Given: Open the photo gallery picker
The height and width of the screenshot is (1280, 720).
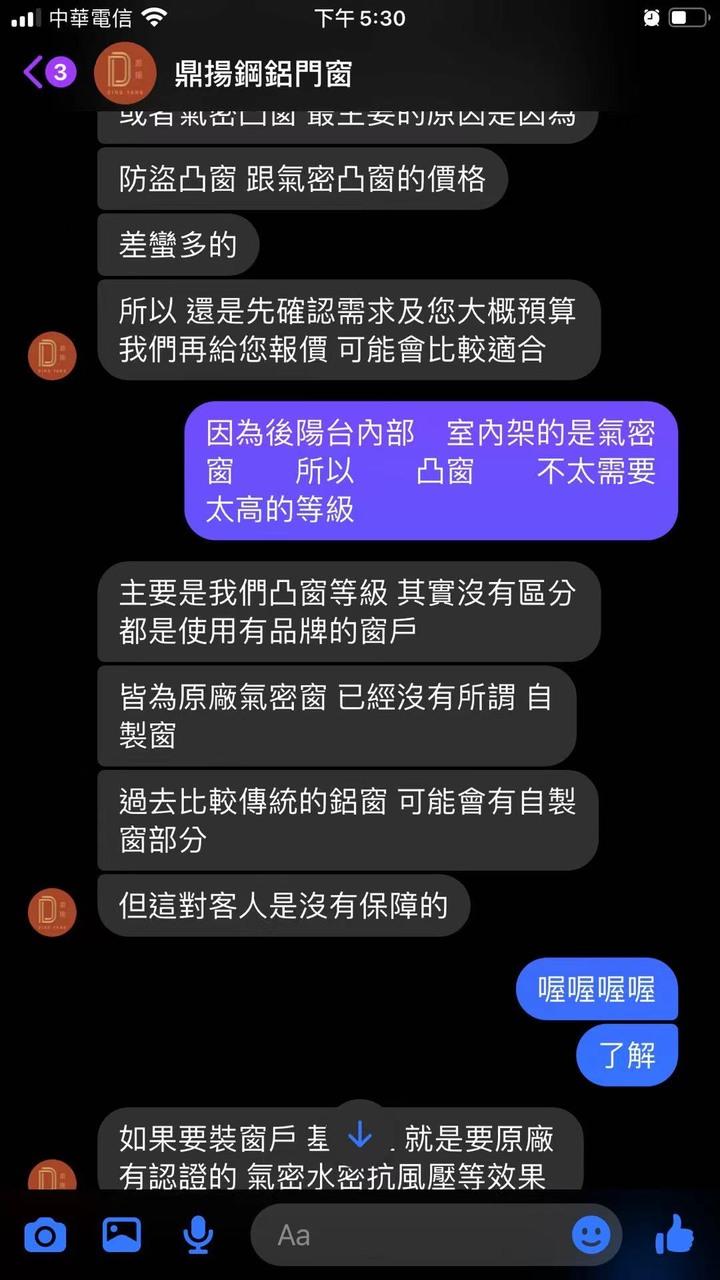Looking at the screenshot, I should point(122,1236).
